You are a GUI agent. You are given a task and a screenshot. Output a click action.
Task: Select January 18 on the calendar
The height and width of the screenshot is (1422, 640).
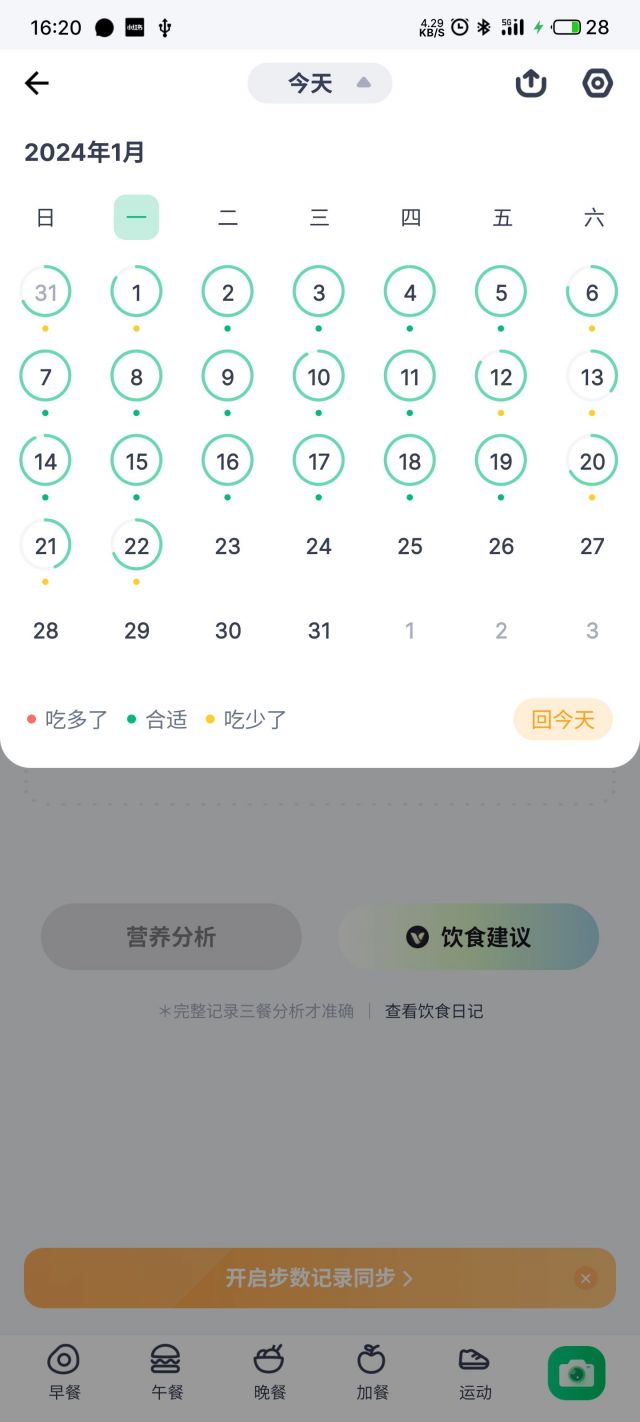pyautogui.click(x=410, y=461)
